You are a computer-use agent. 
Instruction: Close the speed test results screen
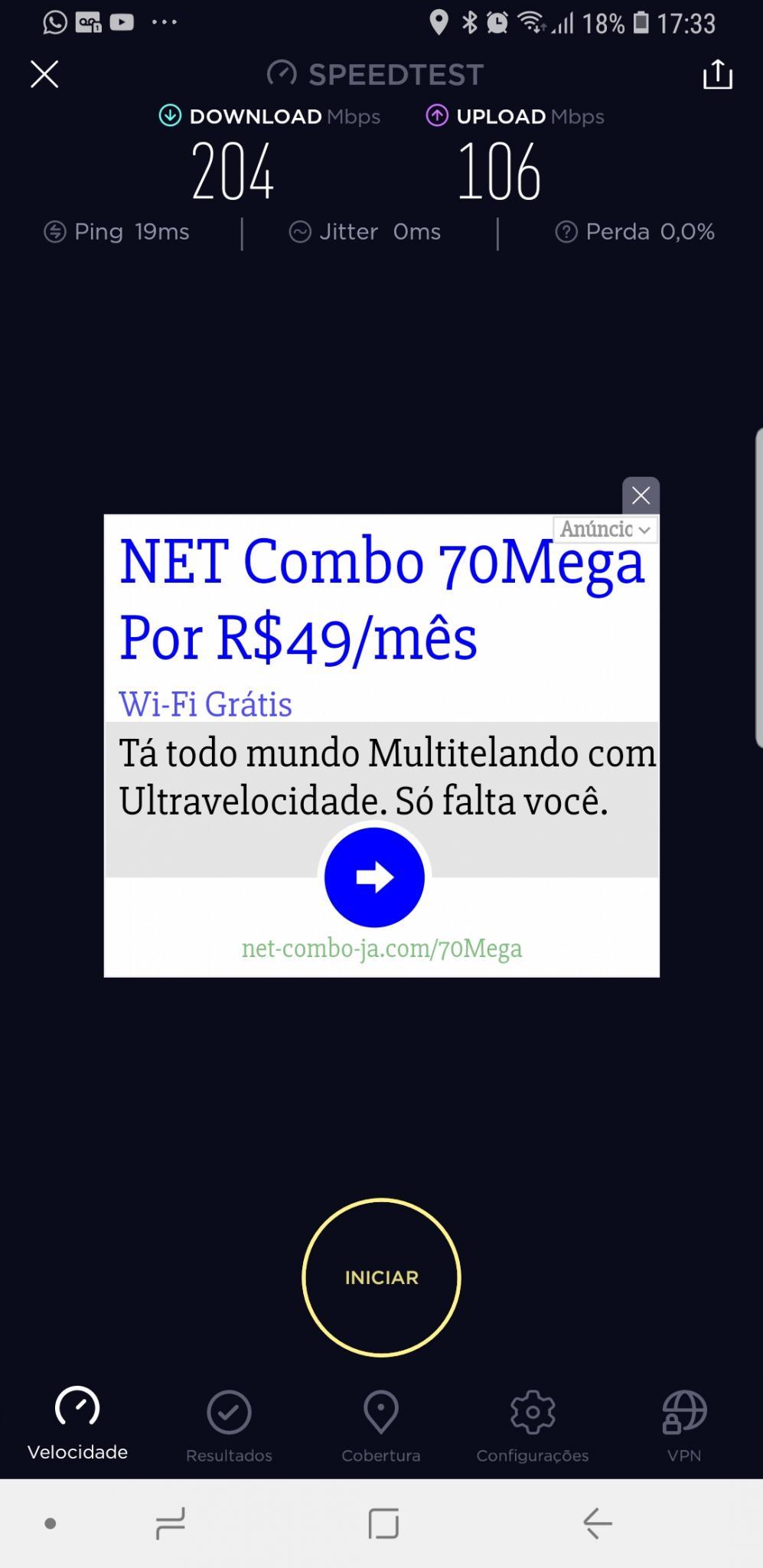point(44,74)
